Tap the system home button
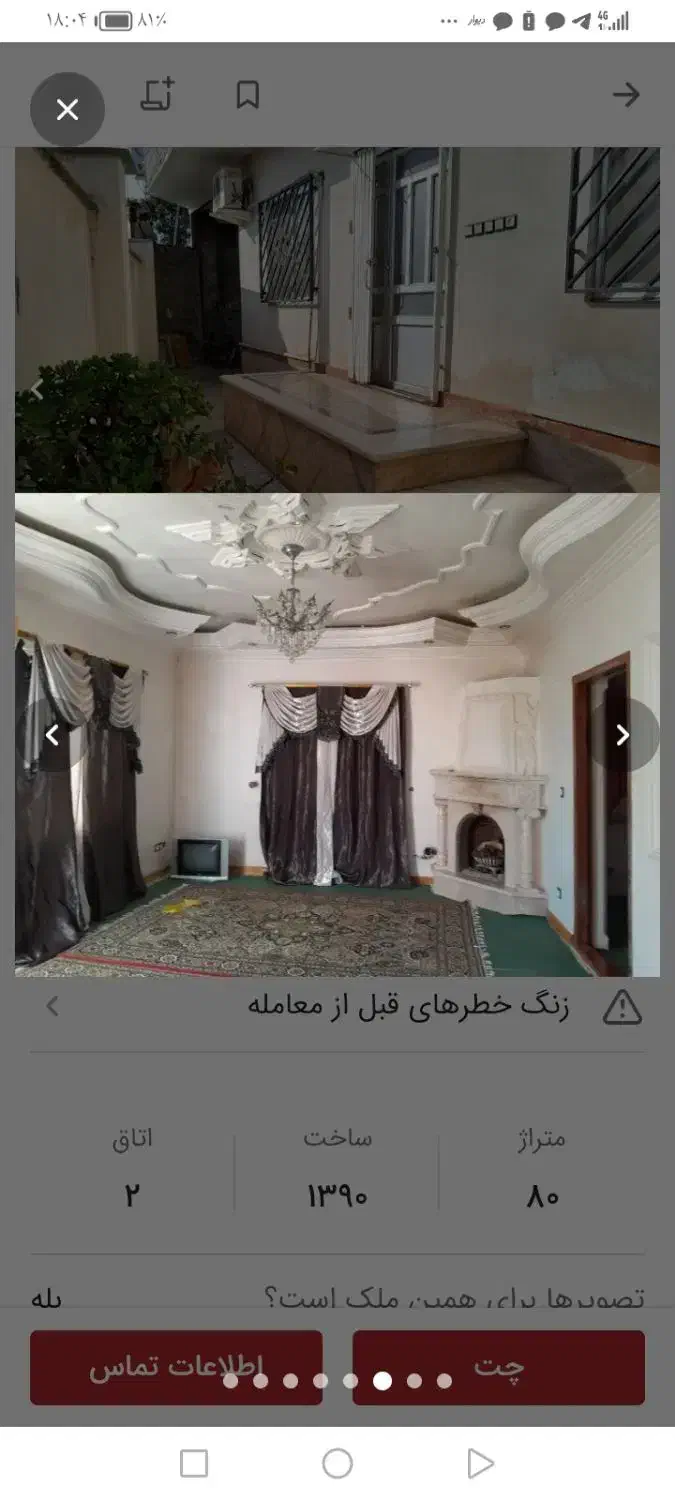The image size is (675, 1500). pos(337,1464)
